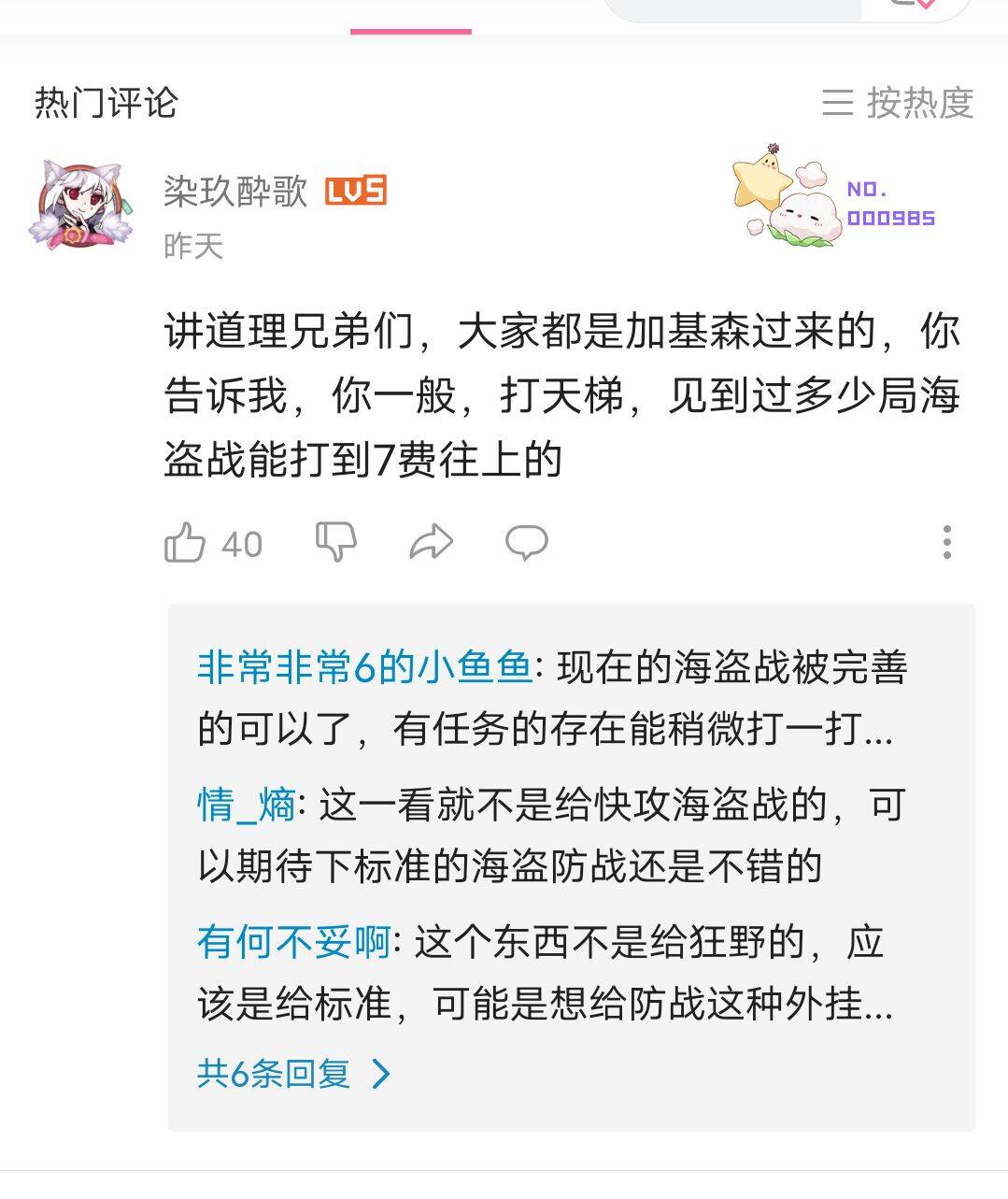
Task: Open replier 情_熵's profile
Action: [x=246, y=804]
